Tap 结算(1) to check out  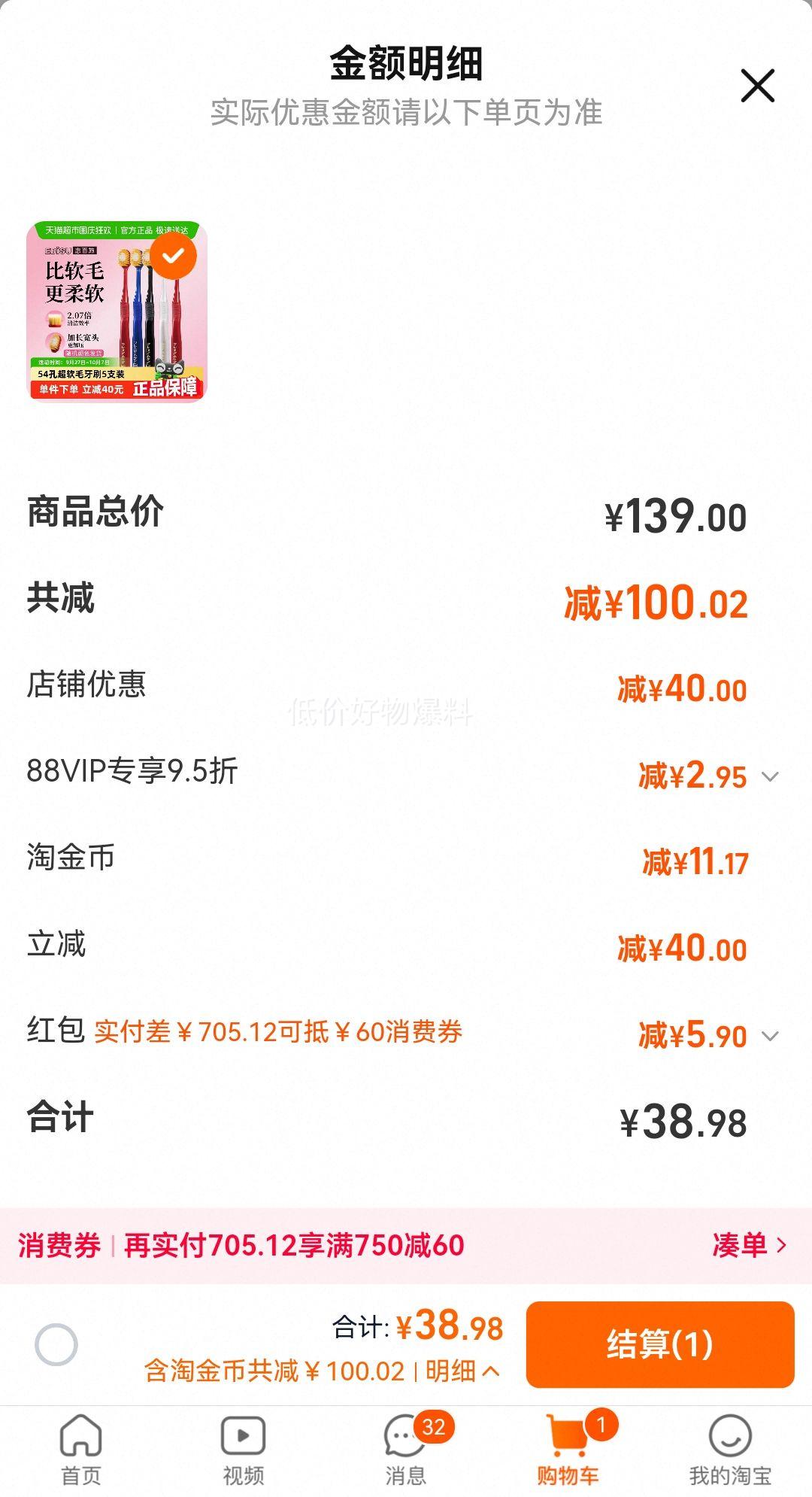pyautogui.click(x=659, y=1344)
